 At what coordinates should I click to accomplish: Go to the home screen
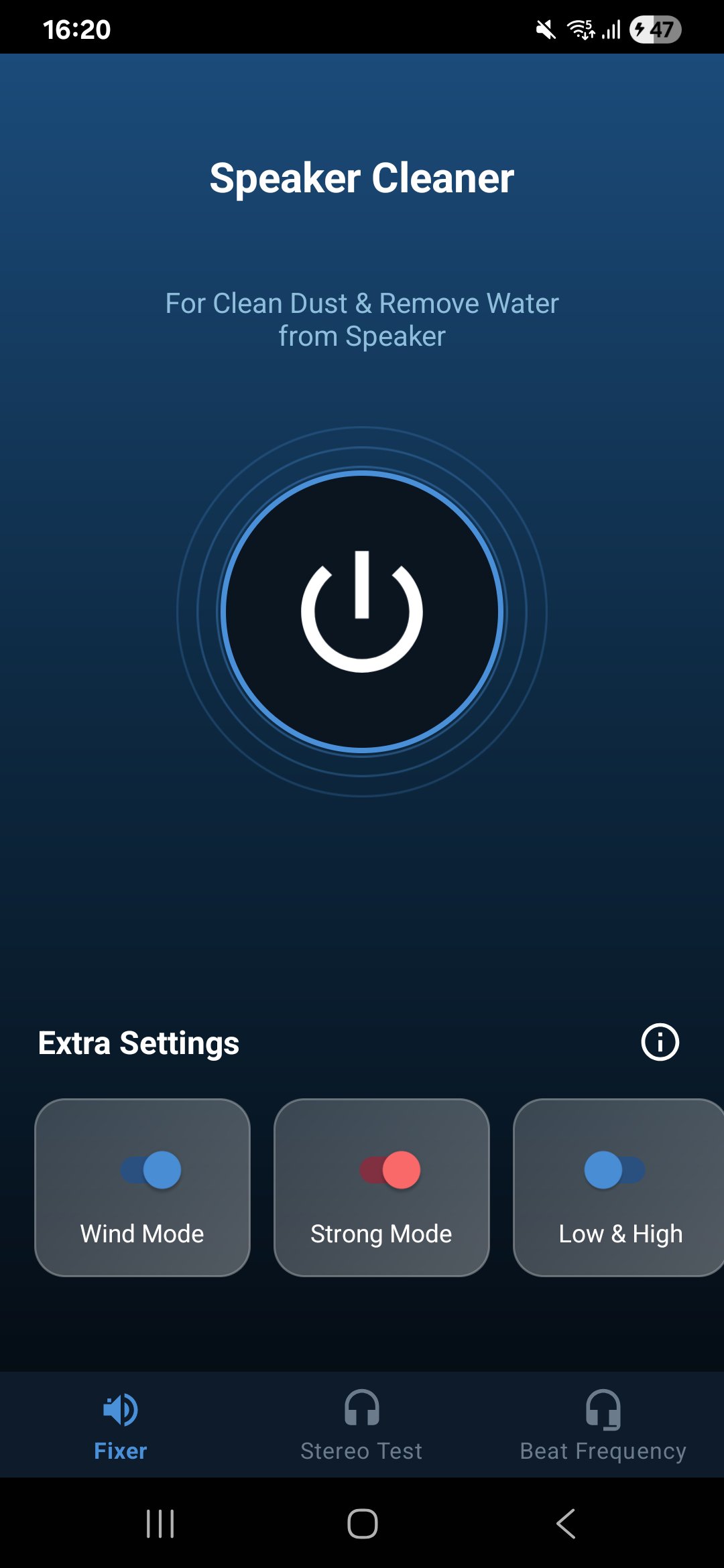pyautogui.click(x=362, y=1524)
